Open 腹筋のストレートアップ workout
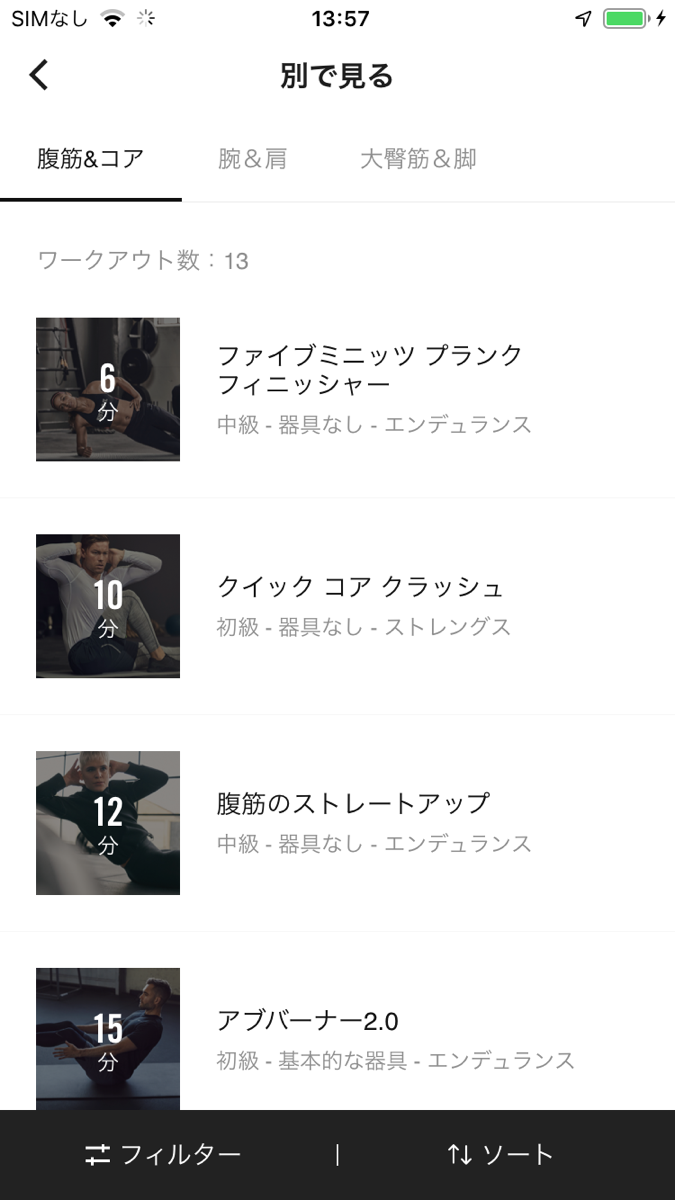675x1200 pixels. tap(353, 822)
